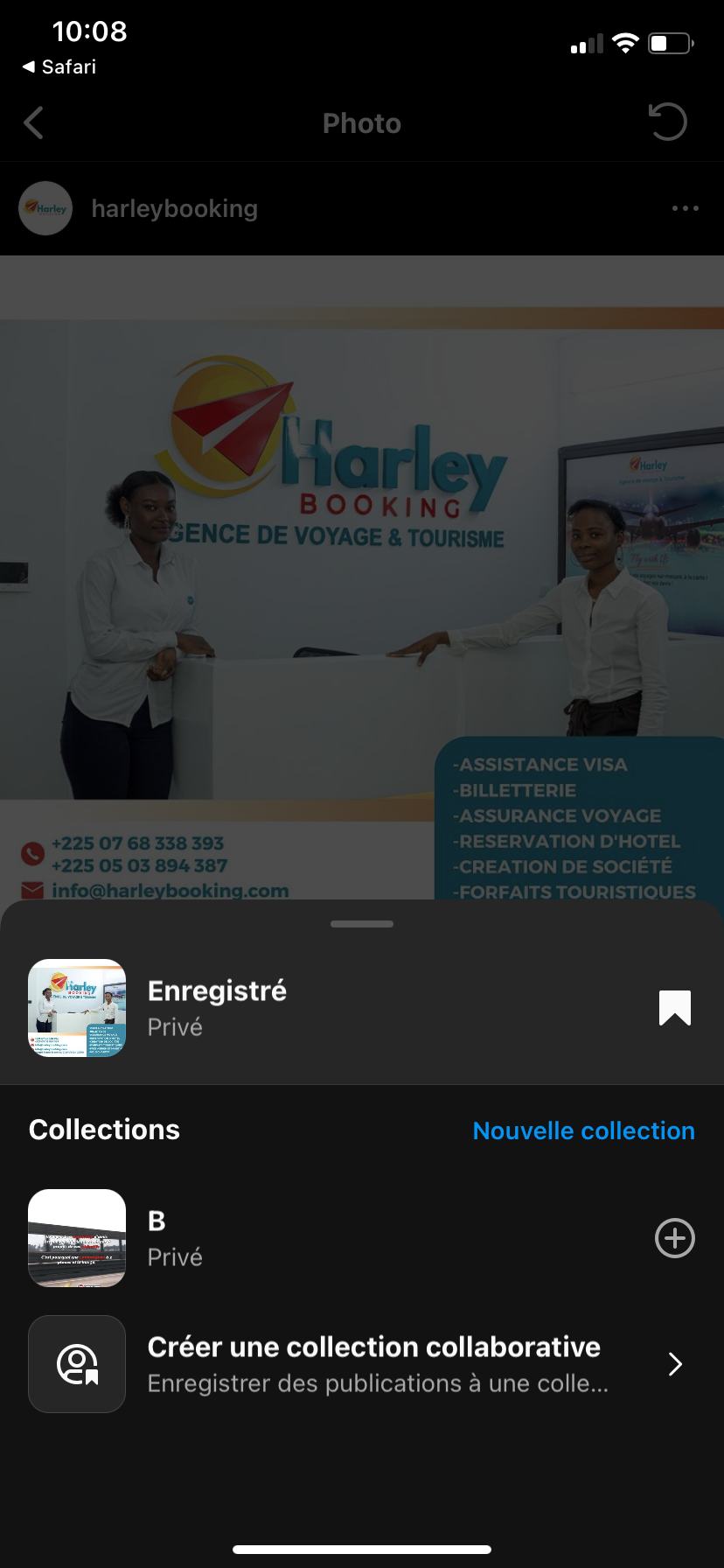Unsave the post via the bookmark icon

[674, 1007]
